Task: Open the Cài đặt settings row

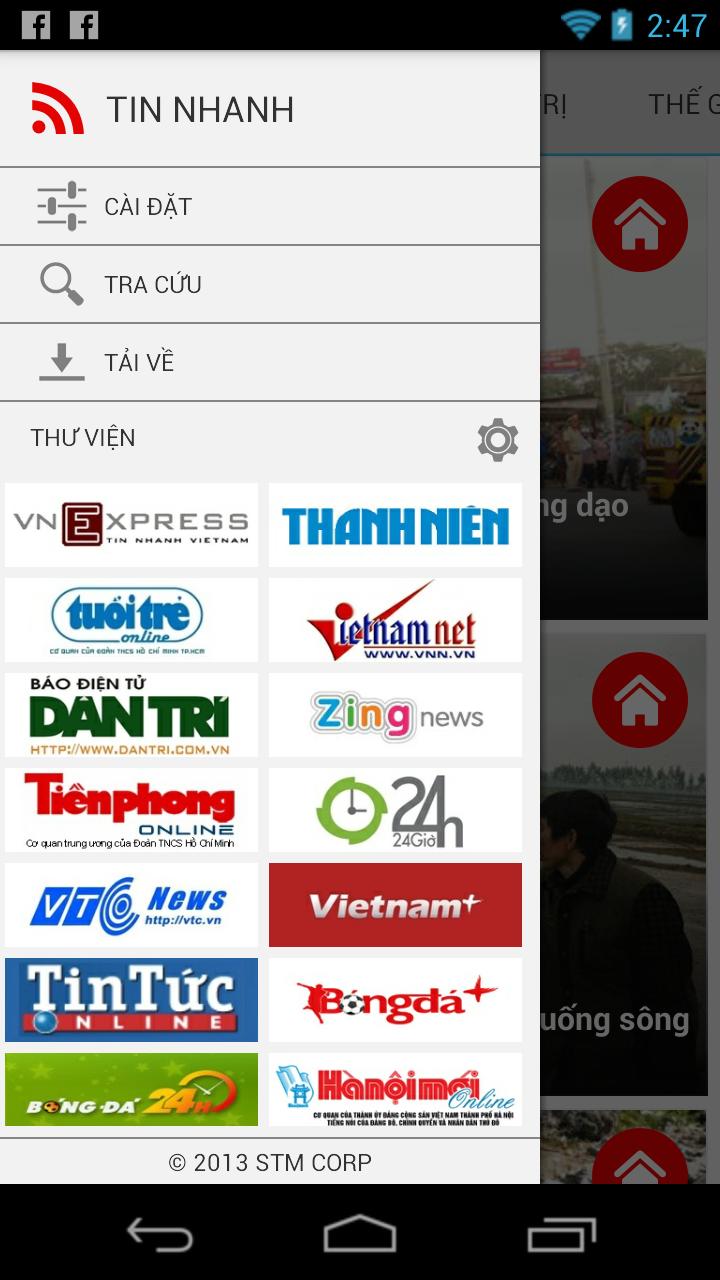Action: pyautogui.click(x=270, y=207)
